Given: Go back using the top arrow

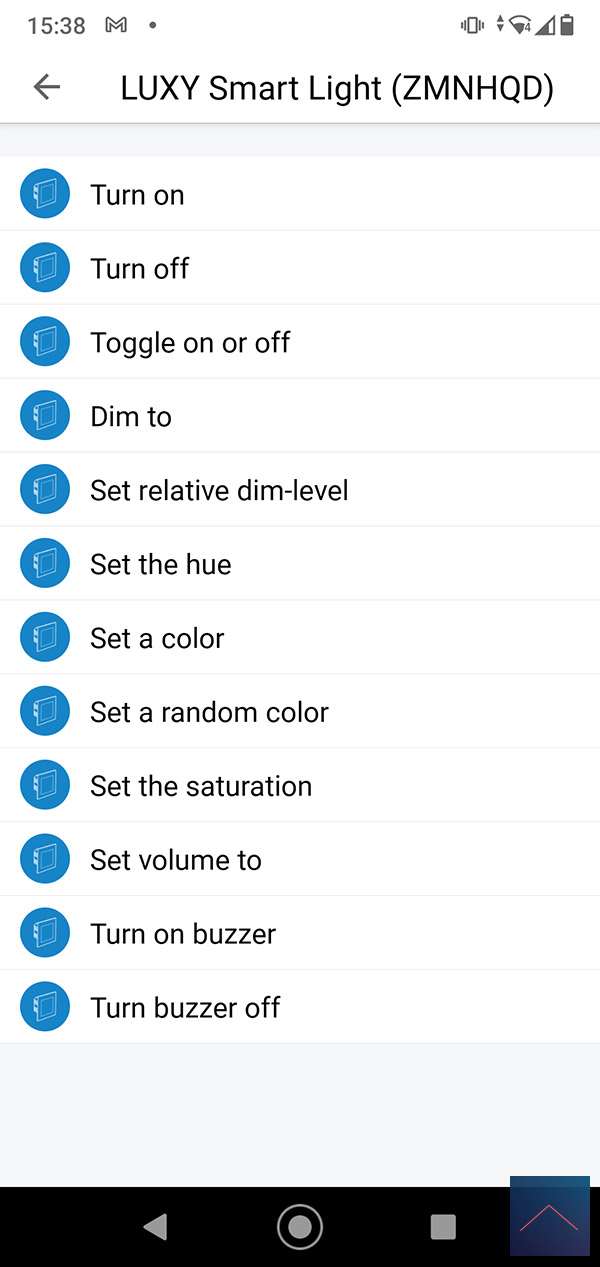Looking at the screenshot, I should [x=47, y=87].
